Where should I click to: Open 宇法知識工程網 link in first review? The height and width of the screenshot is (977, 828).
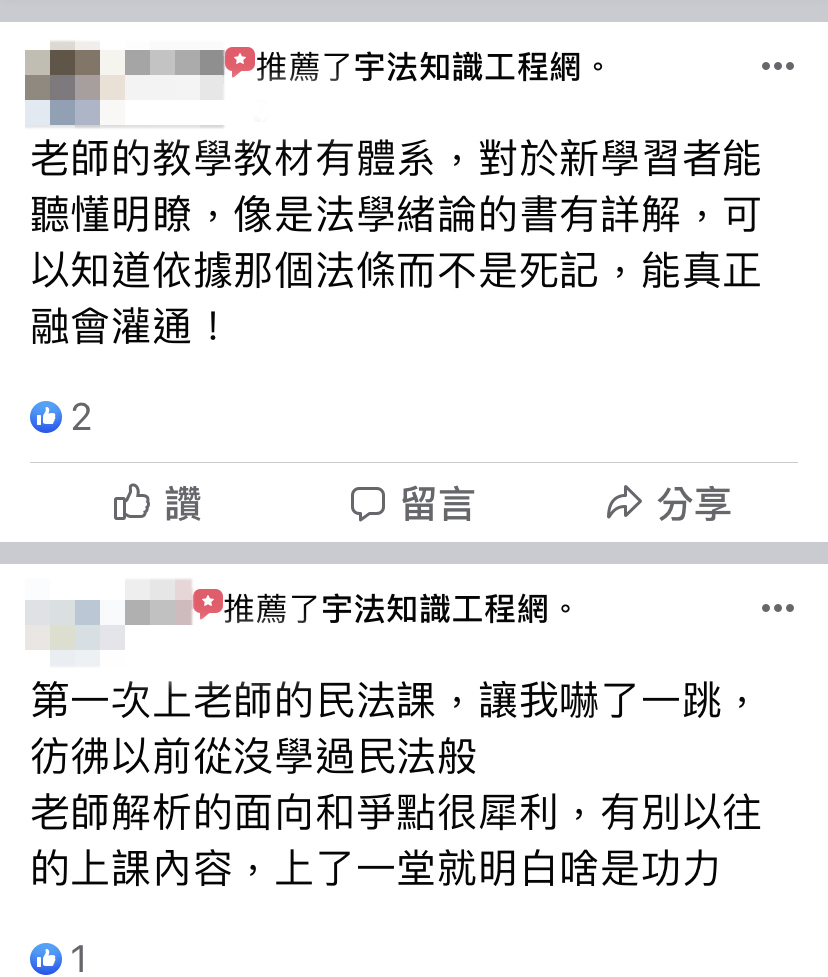pos(467,68)
